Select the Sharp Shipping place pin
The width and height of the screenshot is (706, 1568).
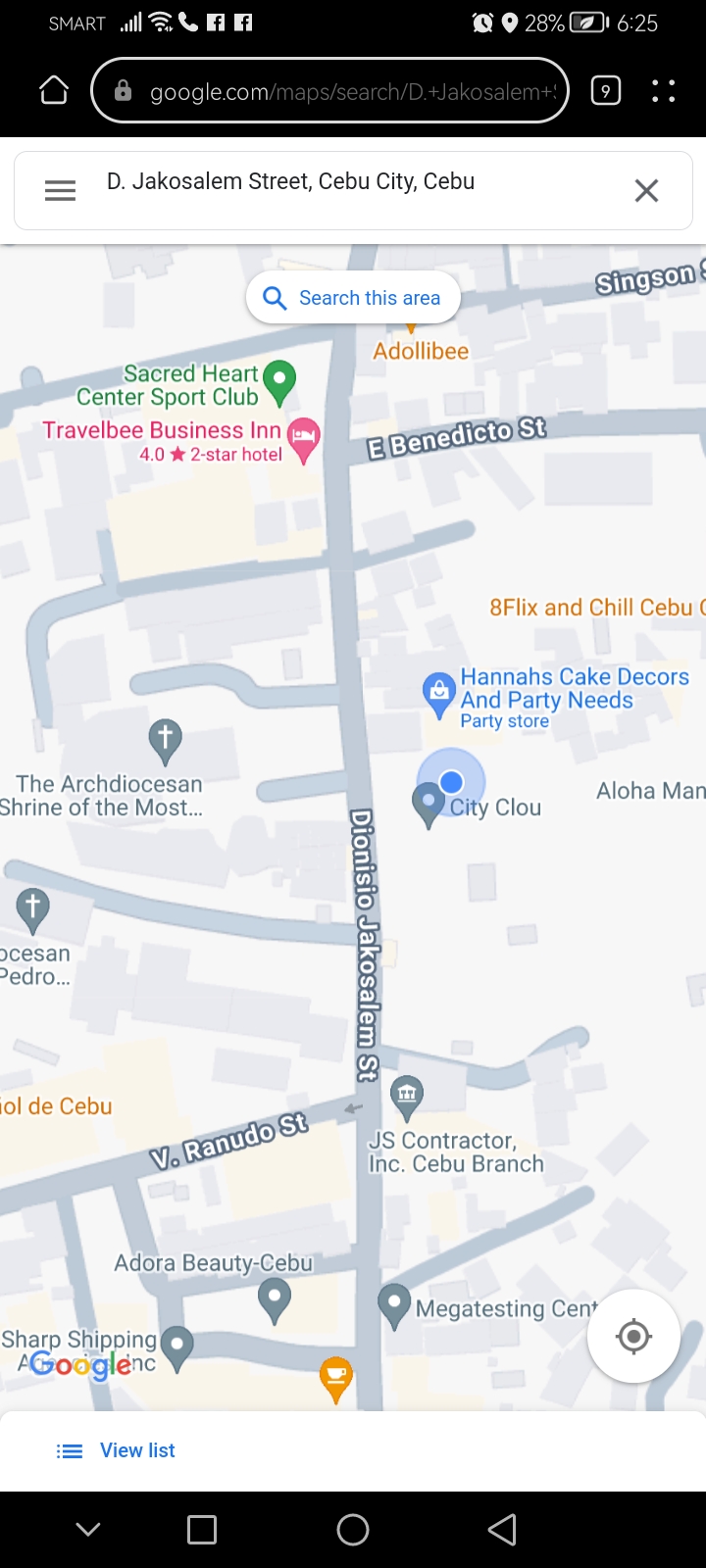click(x=176, y=1345)
